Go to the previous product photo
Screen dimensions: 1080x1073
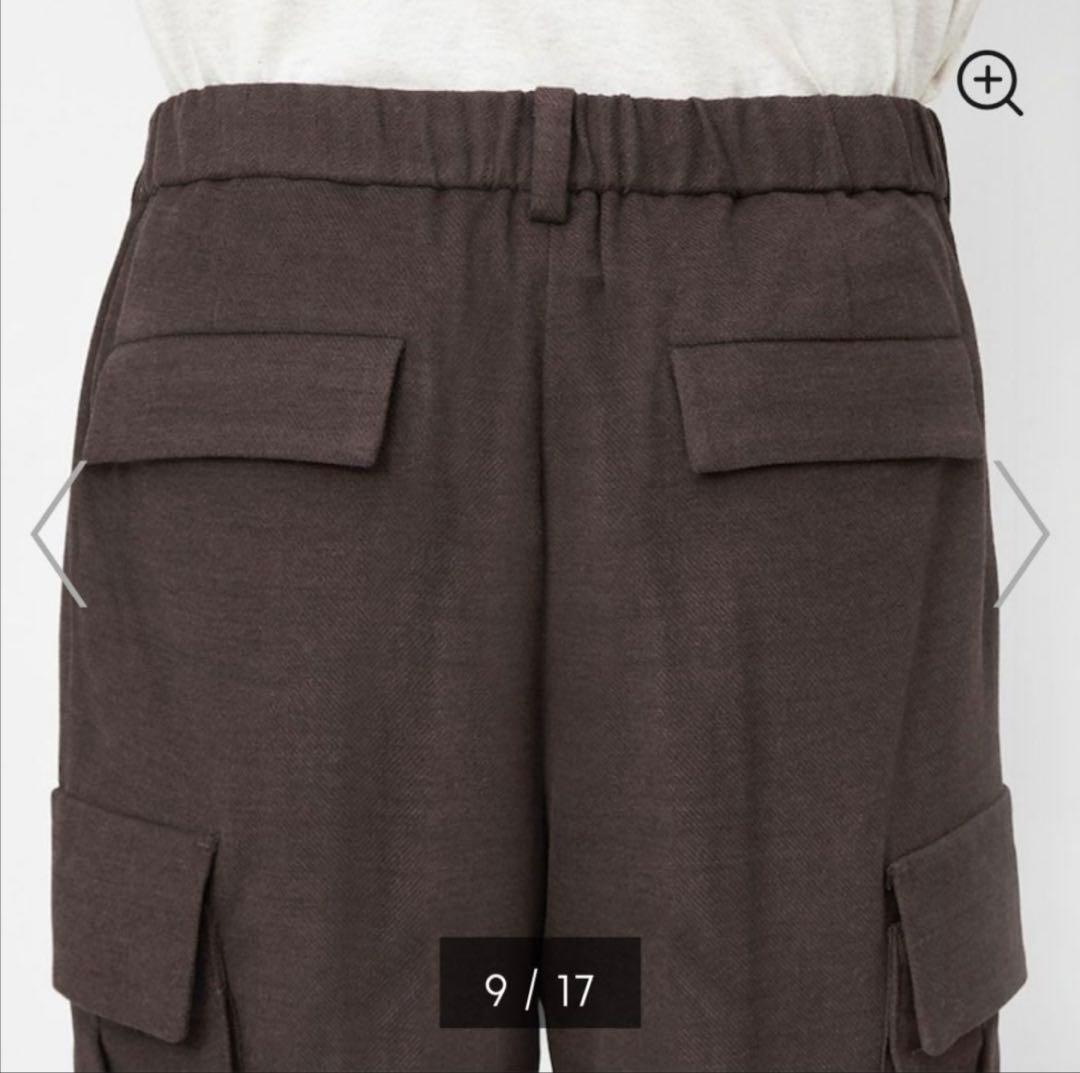[x=58, y=533]
